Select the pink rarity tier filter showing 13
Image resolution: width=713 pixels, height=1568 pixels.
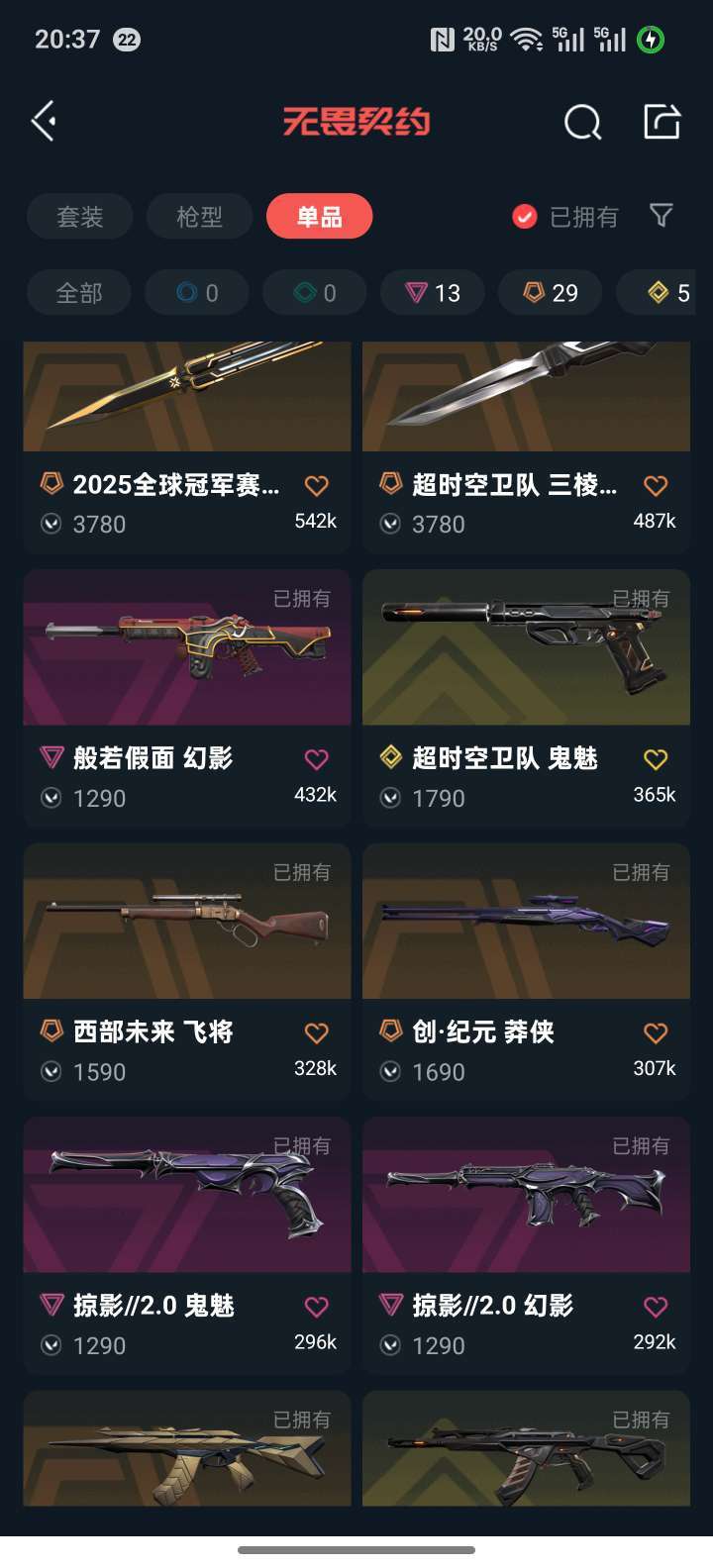432,292
